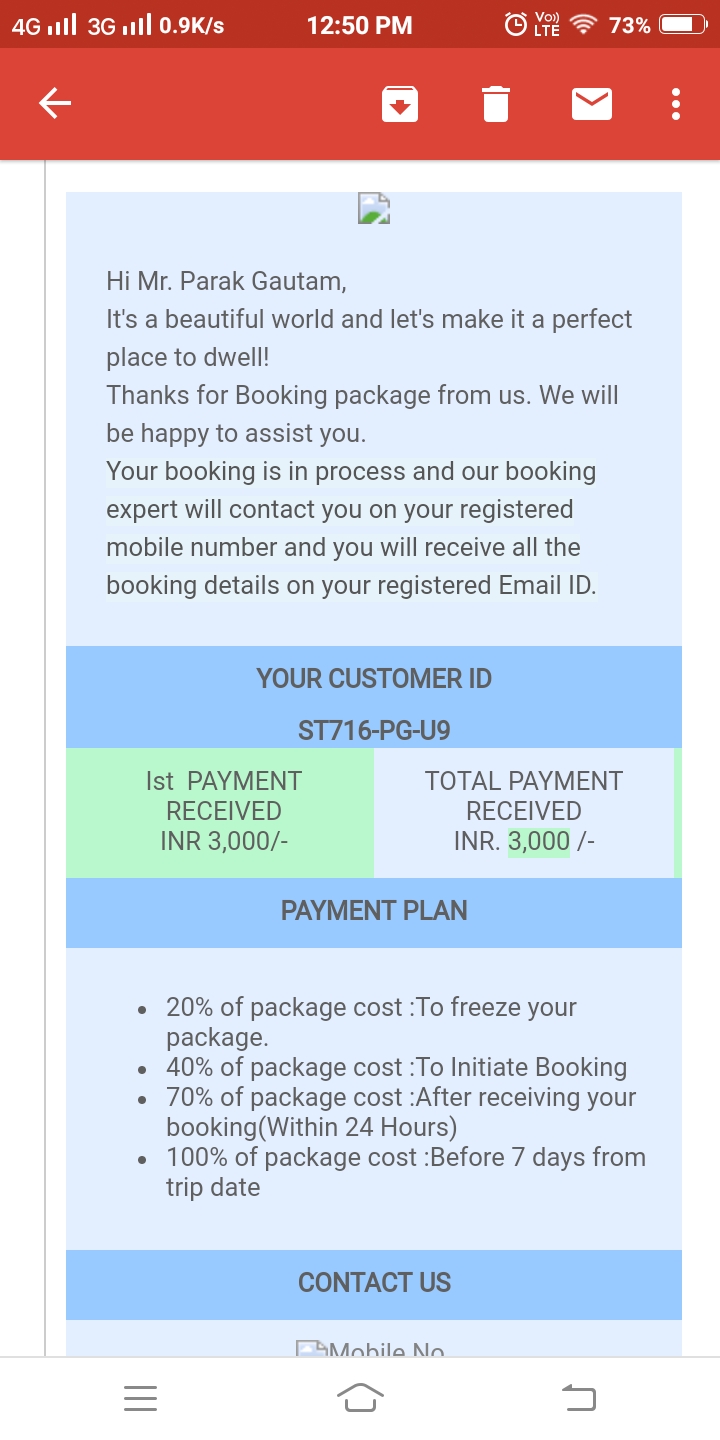The image size is (720, 1440).
Task: Tap the system home button
Action: 362,1397
